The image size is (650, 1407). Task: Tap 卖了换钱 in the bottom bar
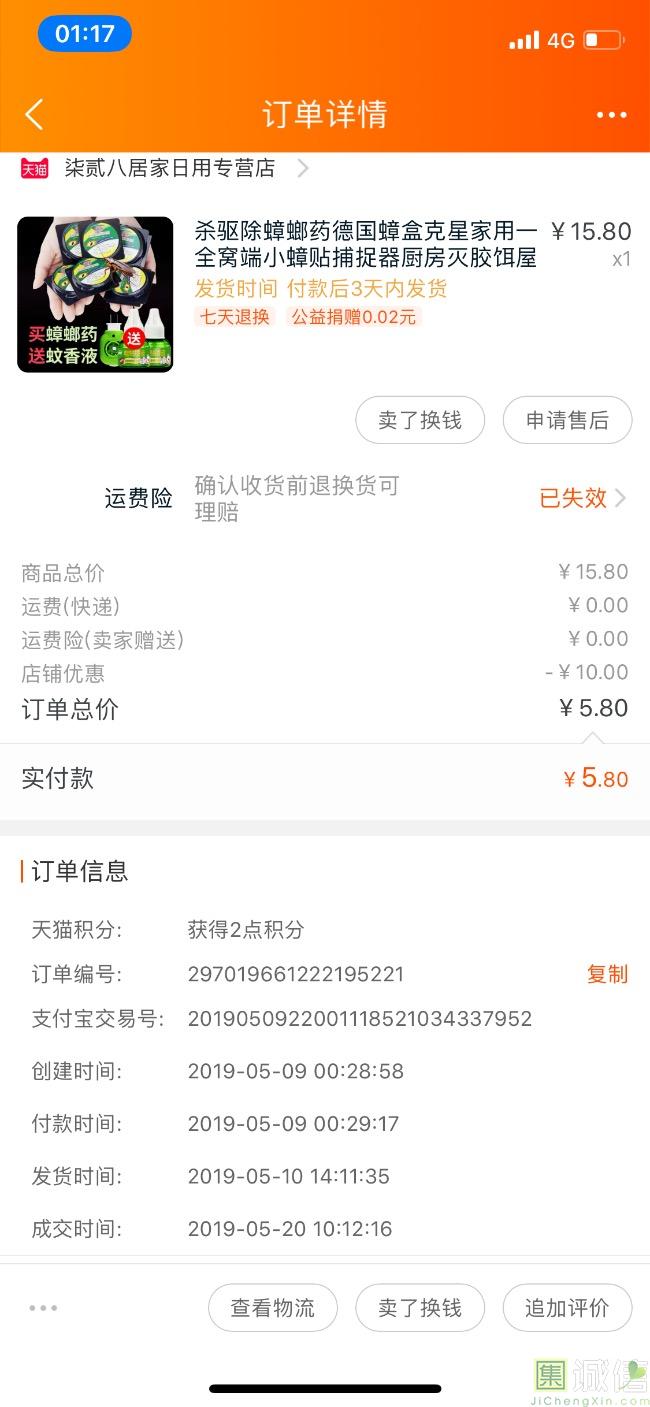420,1308
